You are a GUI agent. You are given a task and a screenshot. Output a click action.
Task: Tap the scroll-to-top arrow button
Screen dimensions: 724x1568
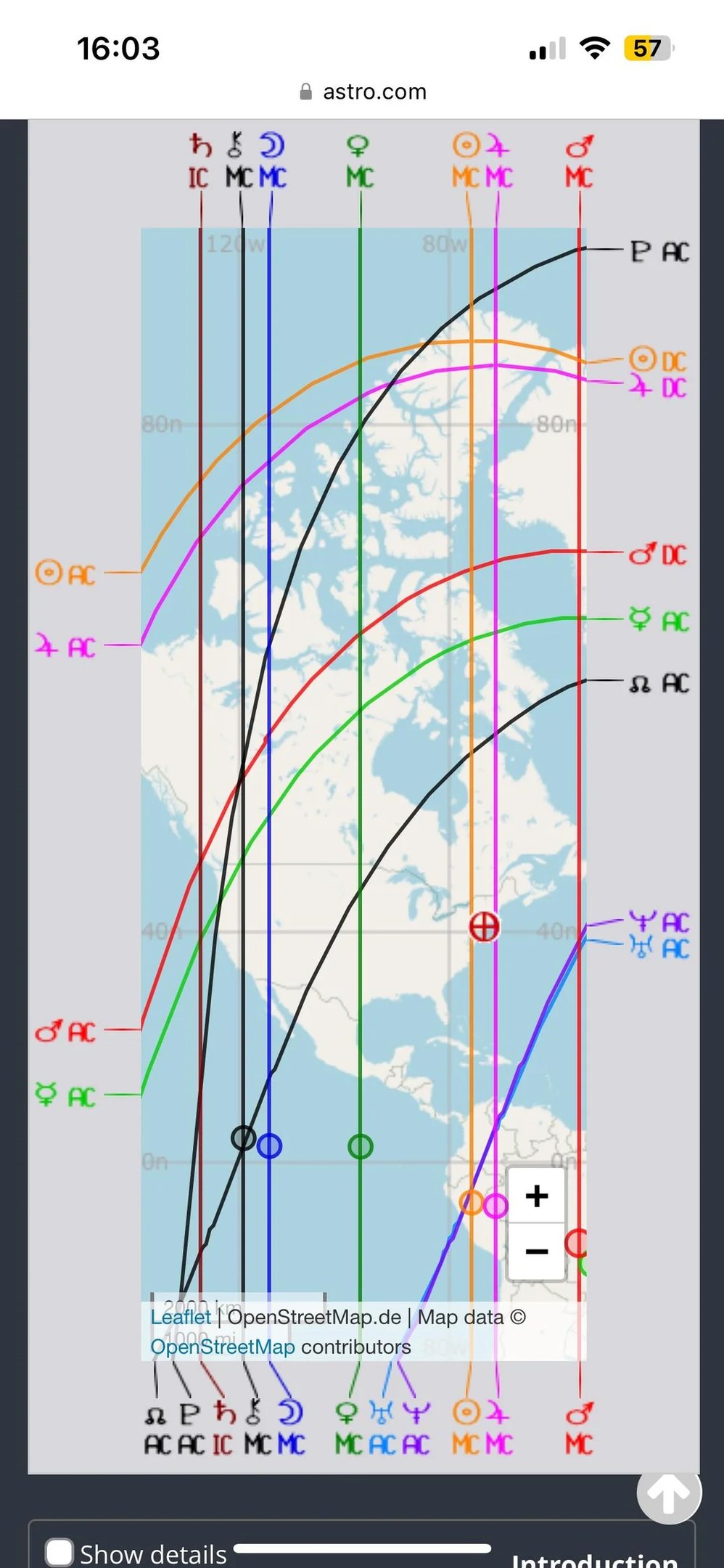pos(668,1493)
